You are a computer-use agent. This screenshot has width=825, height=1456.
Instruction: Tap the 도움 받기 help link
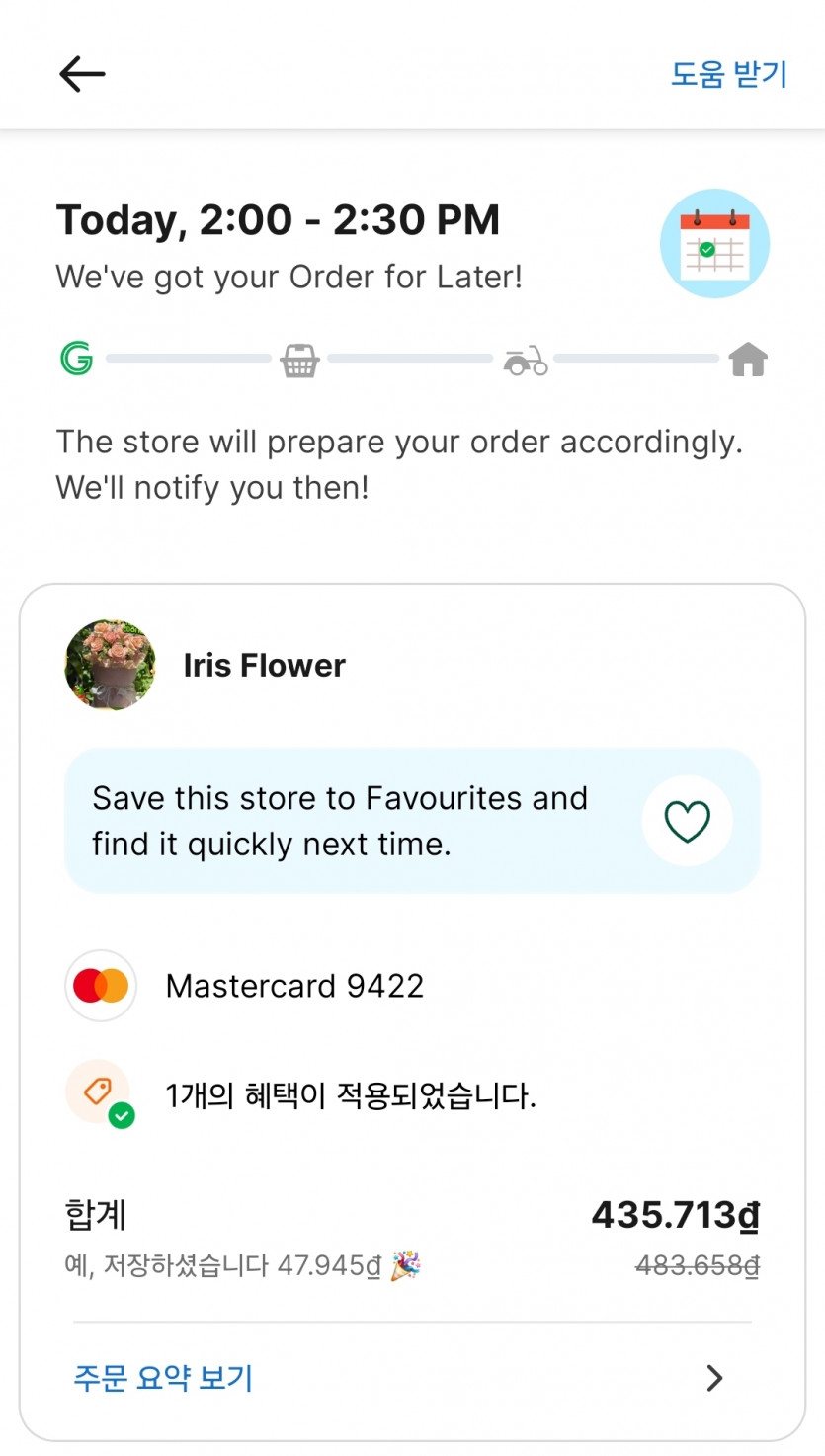728,74
